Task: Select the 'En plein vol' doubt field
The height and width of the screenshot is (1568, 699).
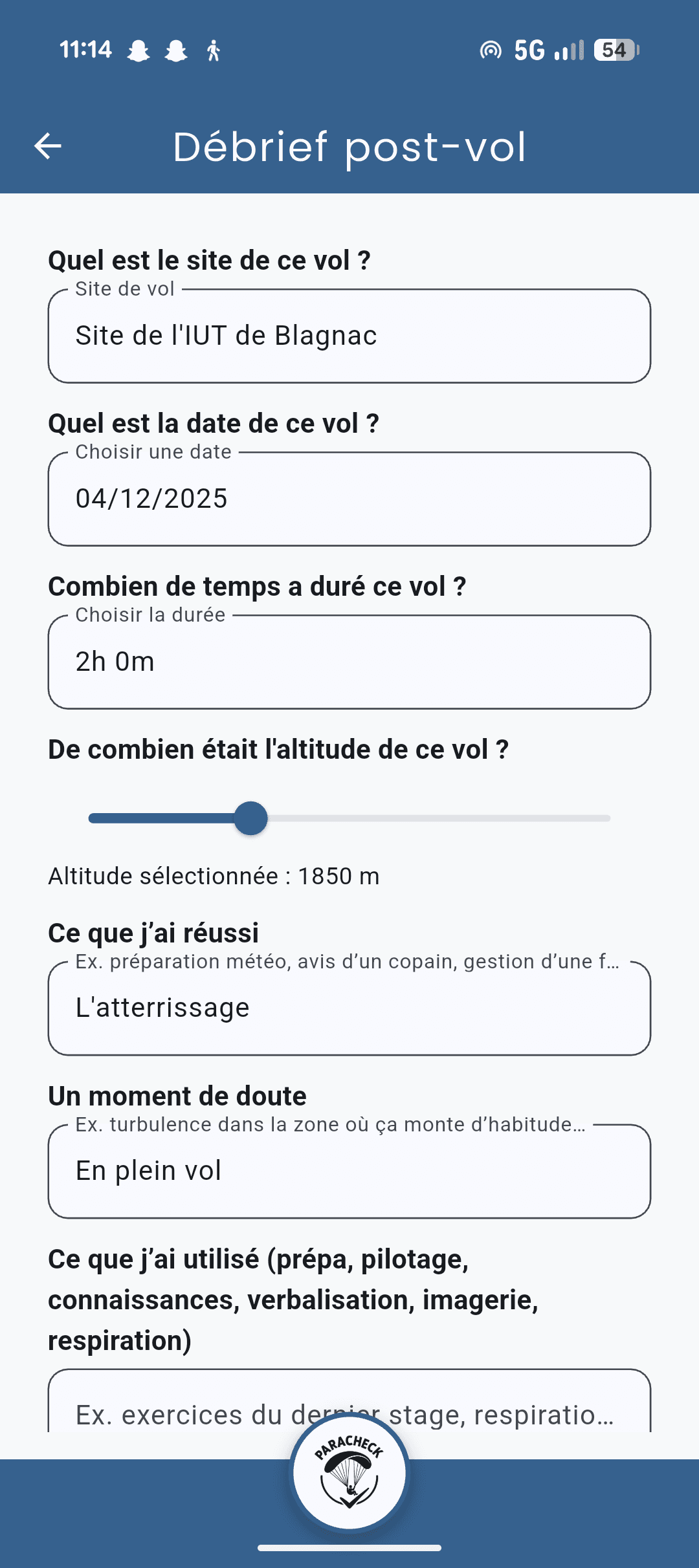Action: (349, 1170)
